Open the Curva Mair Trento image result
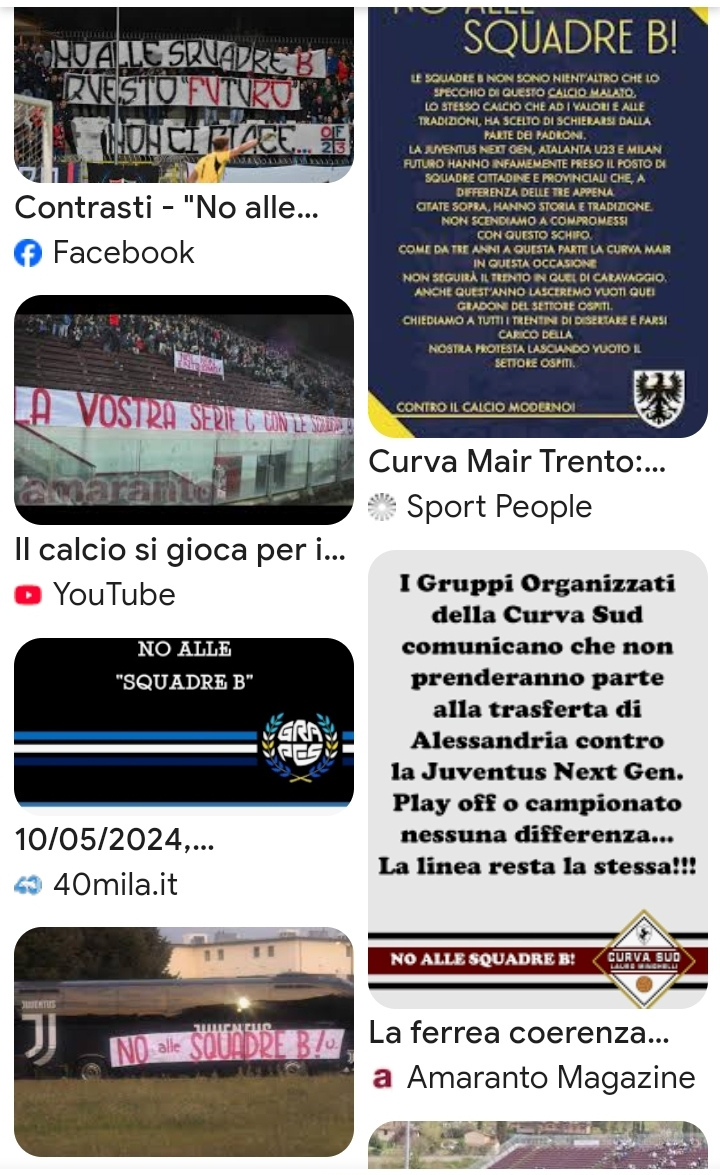This screenshot has height=1175, width=720. click(537, 222)
